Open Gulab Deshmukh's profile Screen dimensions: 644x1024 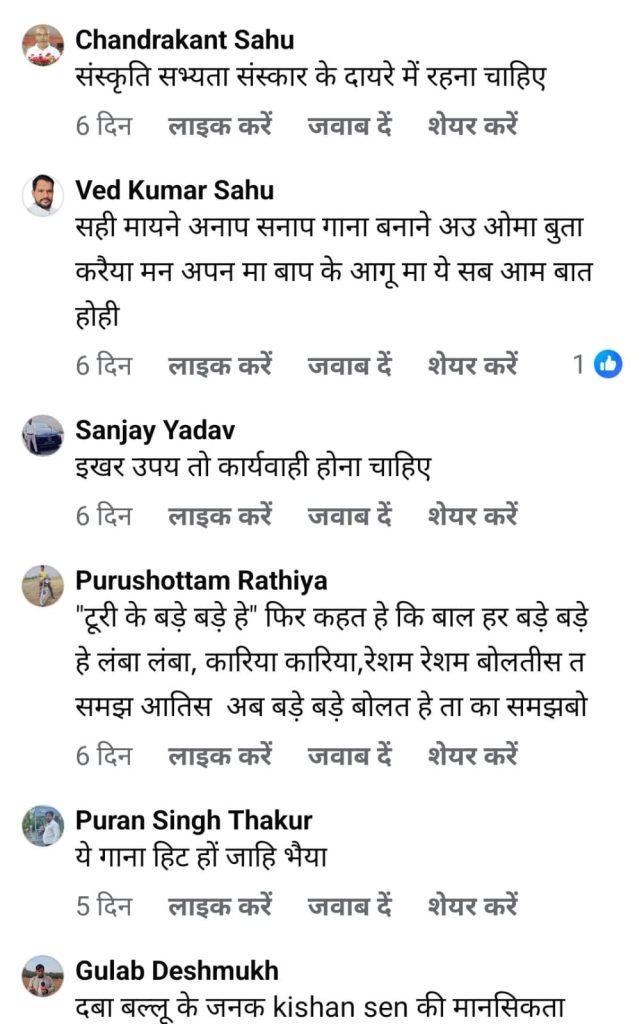point(177,970)
